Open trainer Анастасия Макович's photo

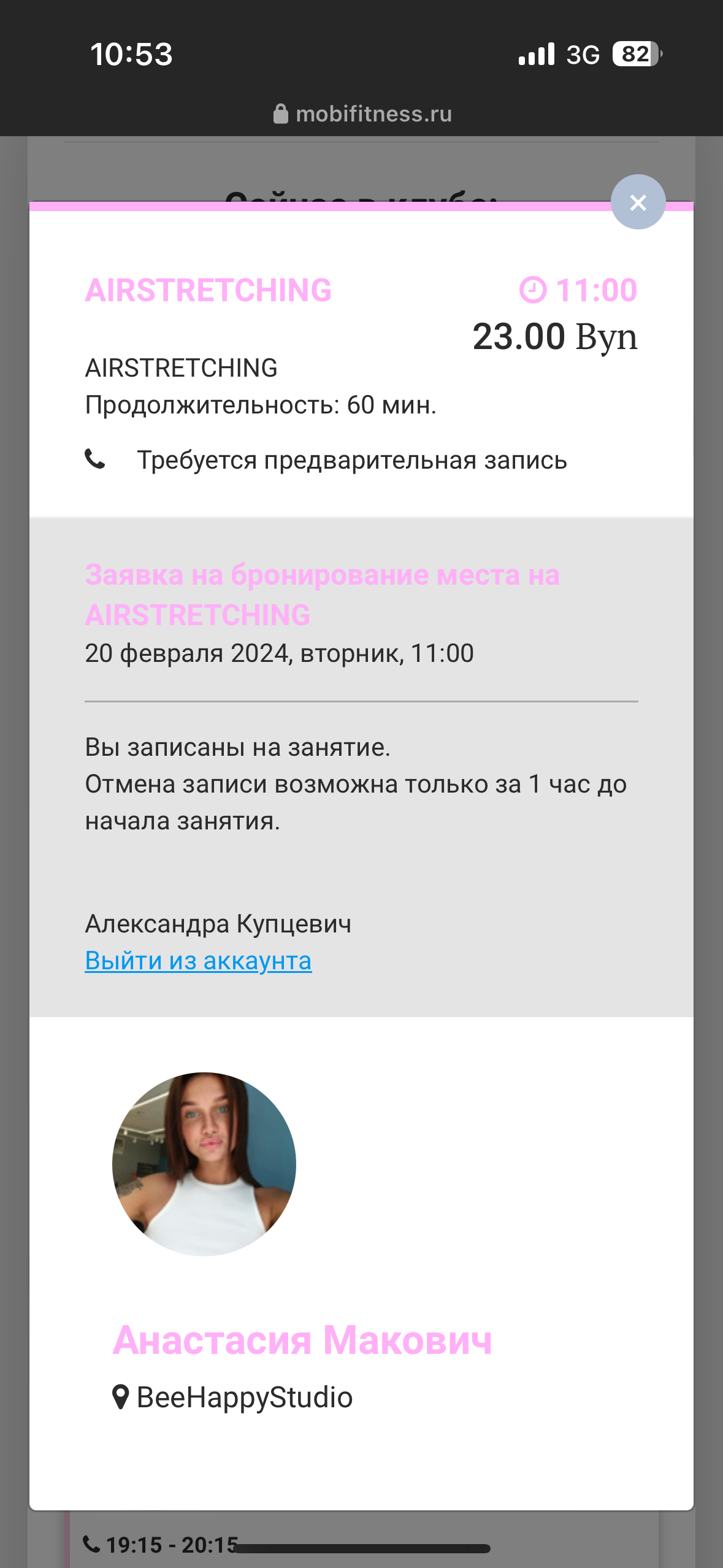tap(204, 1164)
